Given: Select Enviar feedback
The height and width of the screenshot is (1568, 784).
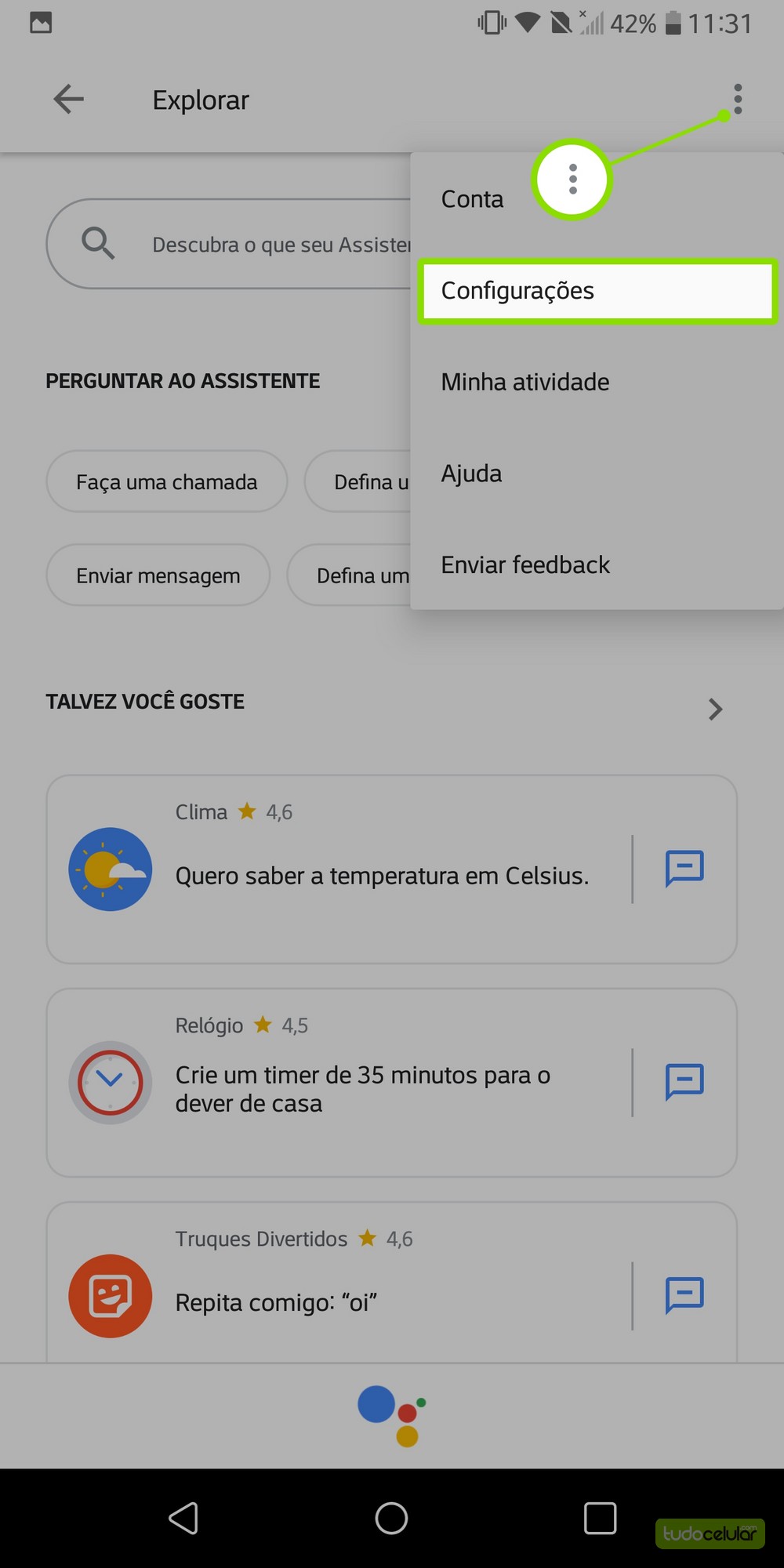Looking at the screenshot, I should click(525, 565).
